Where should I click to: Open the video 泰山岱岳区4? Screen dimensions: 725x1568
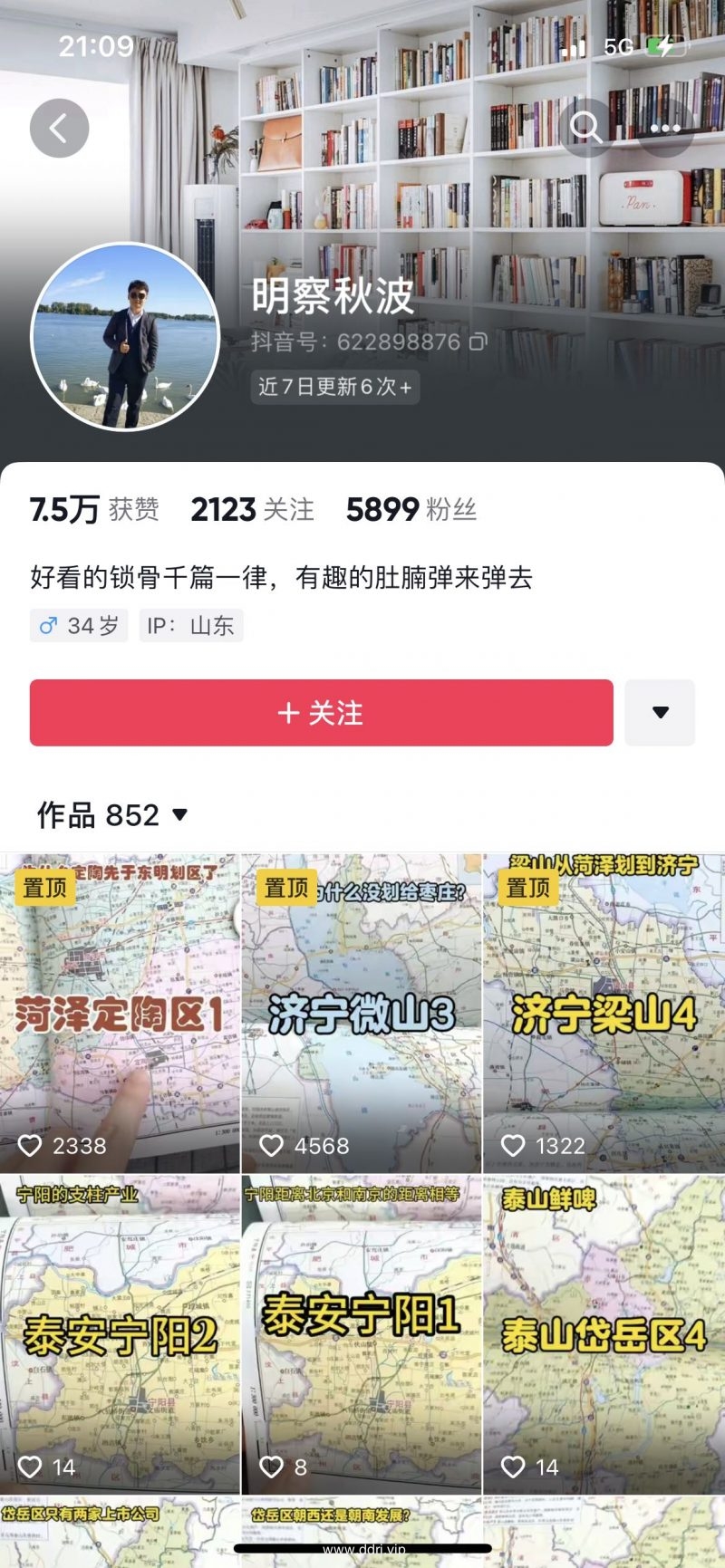[604, 1333]
